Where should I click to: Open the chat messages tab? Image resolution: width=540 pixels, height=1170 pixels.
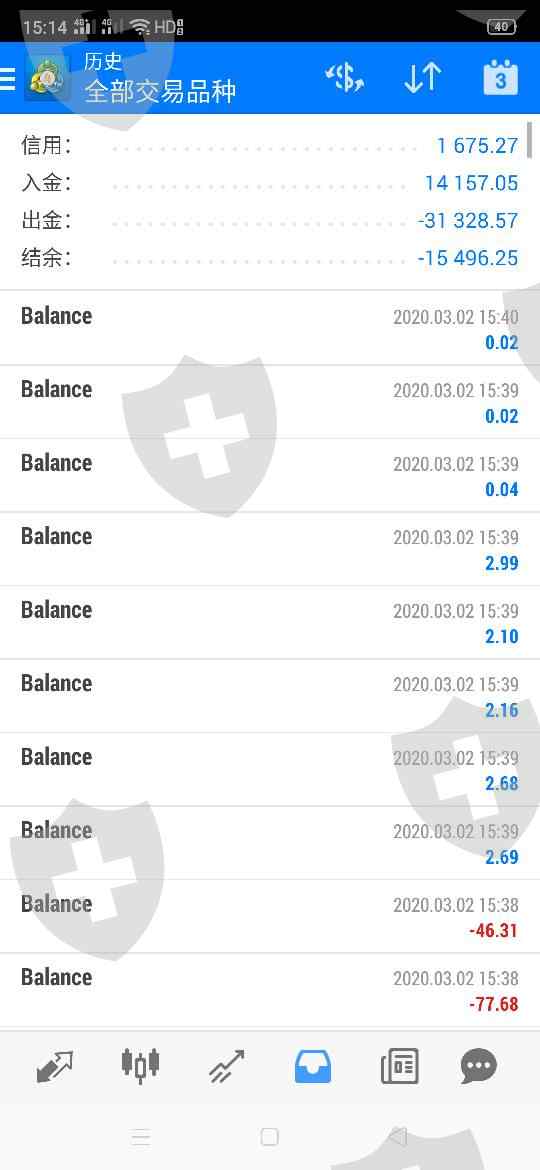tap(478, 1067)
